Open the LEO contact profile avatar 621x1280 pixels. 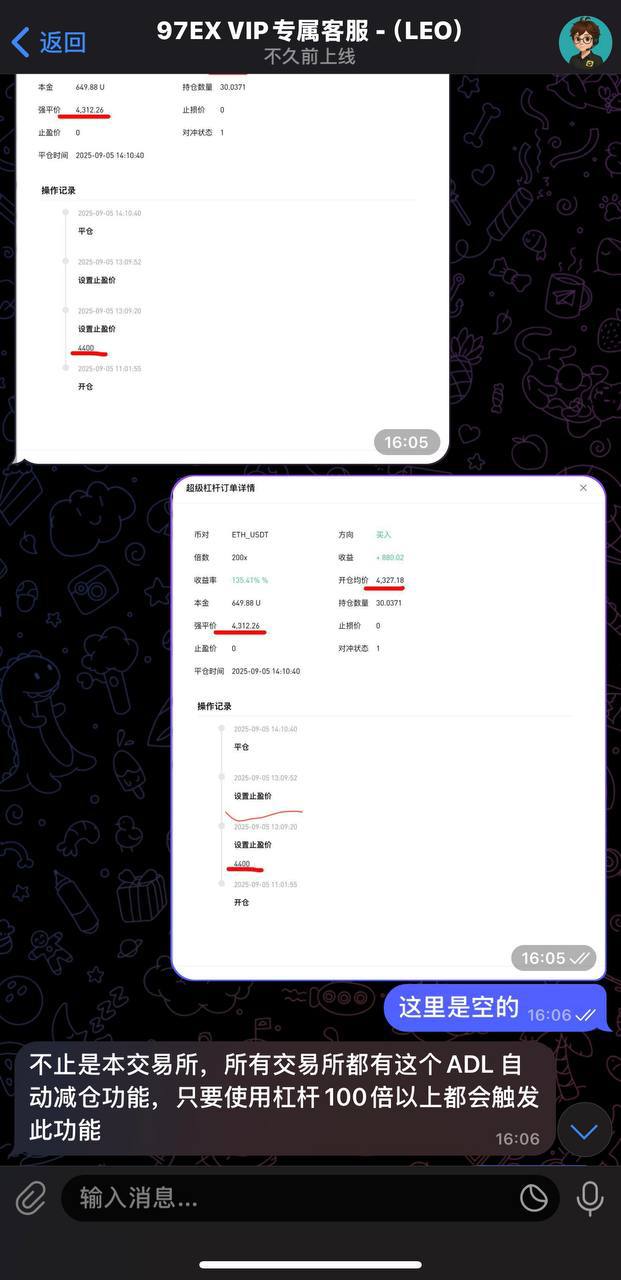click(x=585, y=42)
